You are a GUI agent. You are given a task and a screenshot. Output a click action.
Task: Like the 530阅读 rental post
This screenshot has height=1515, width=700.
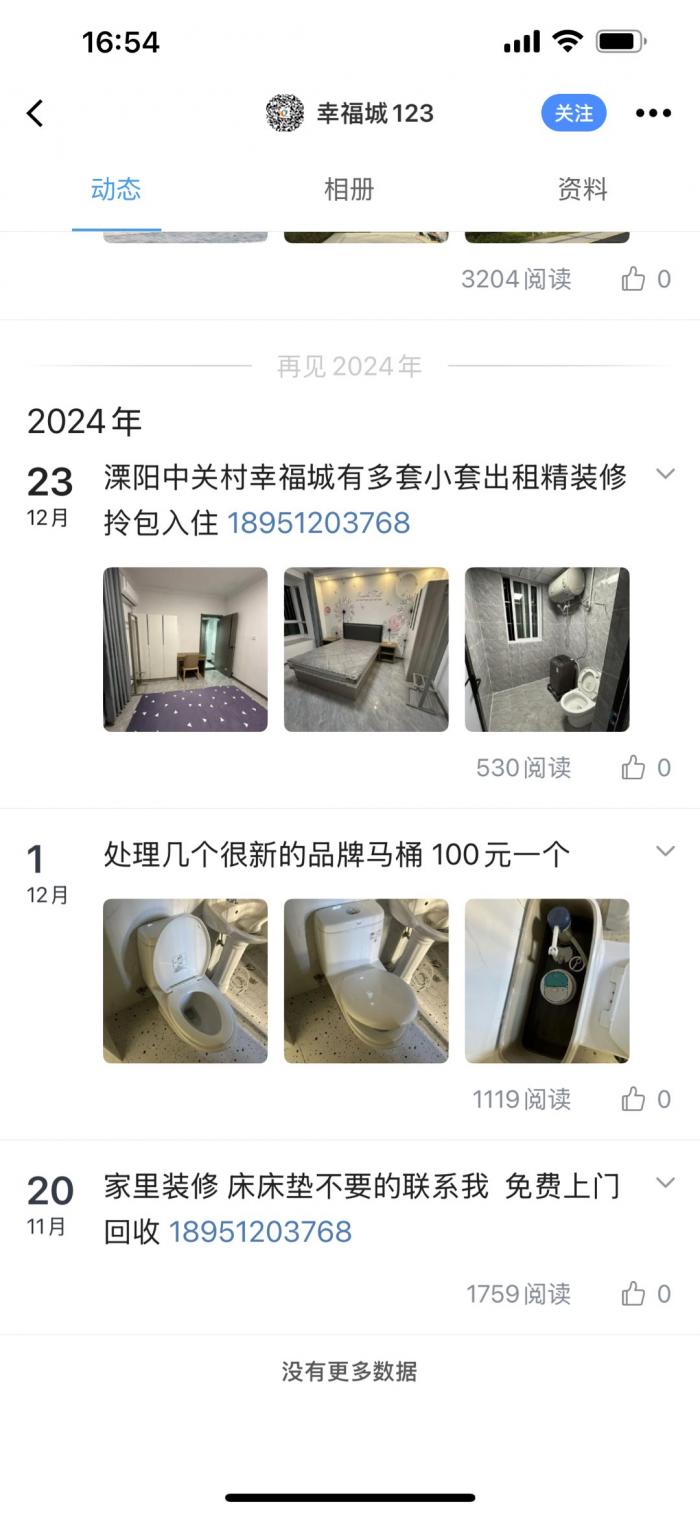pos(645,768)
